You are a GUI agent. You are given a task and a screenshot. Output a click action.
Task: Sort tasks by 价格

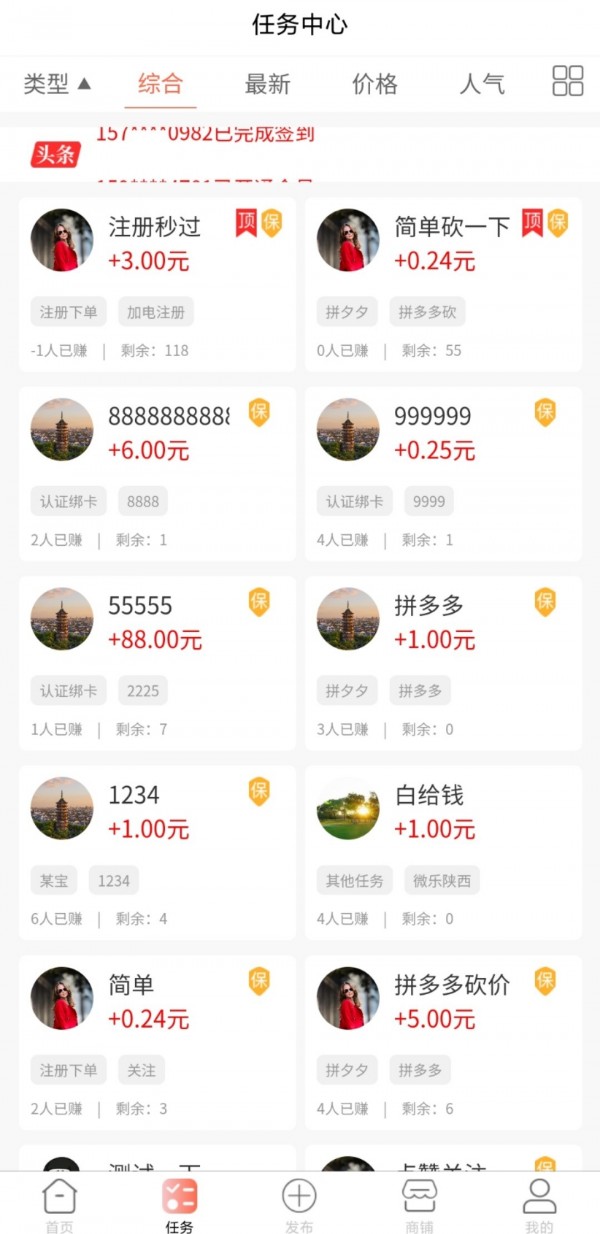click(x=374, y=84)
